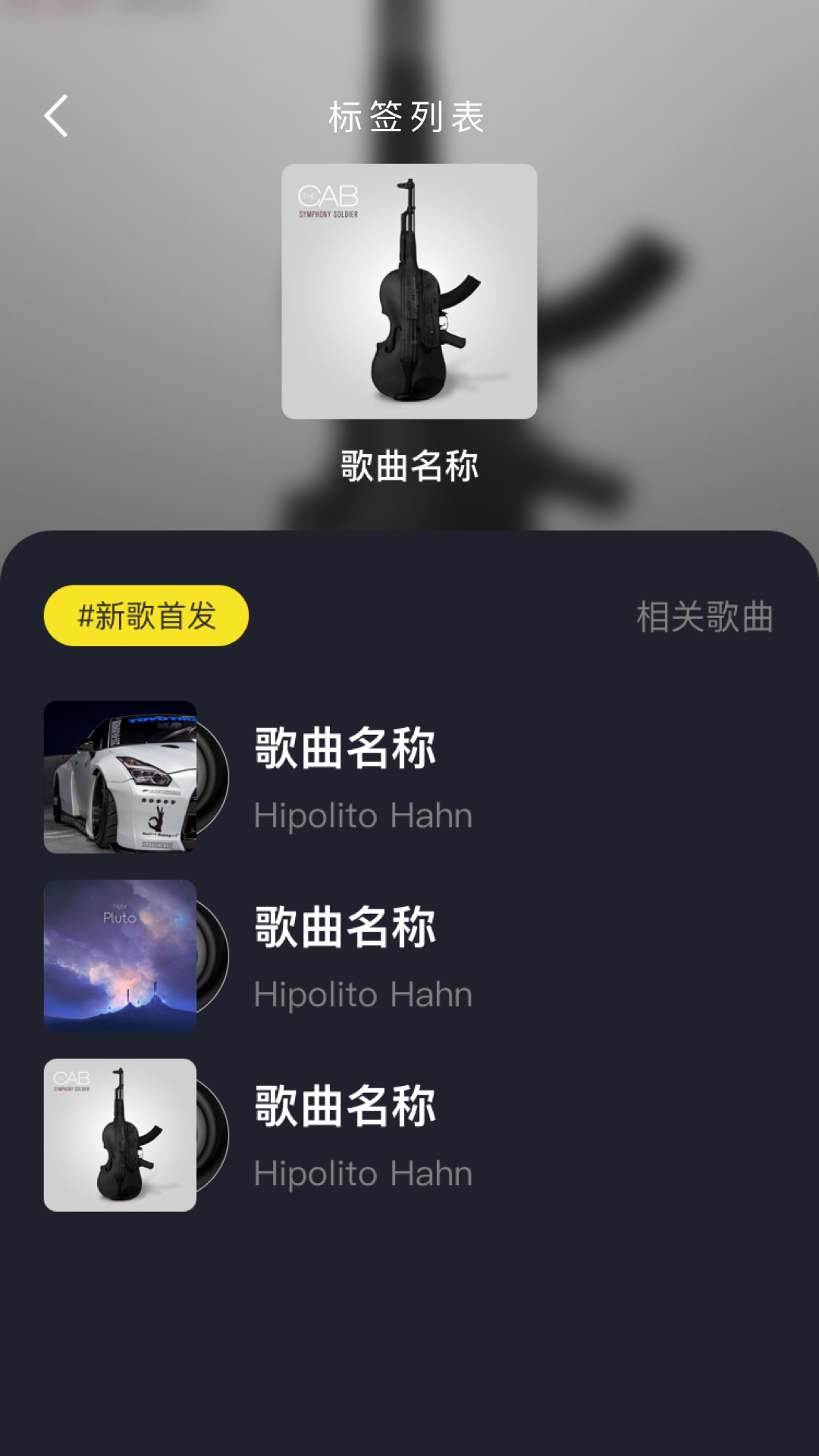Image resolution: width=819 pixels, height=1456 pixels.
Task: Tap the #新歌首发 yellow tag
Action: [146, 617]
